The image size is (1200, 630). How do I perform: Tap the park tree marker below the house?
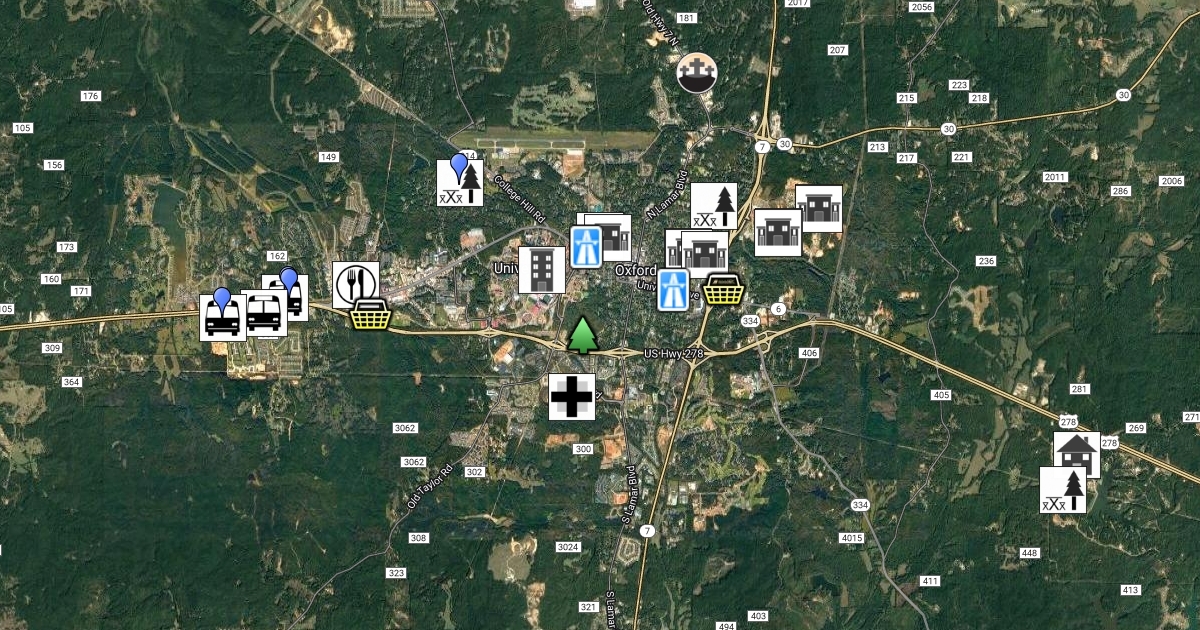[1063, 490]
